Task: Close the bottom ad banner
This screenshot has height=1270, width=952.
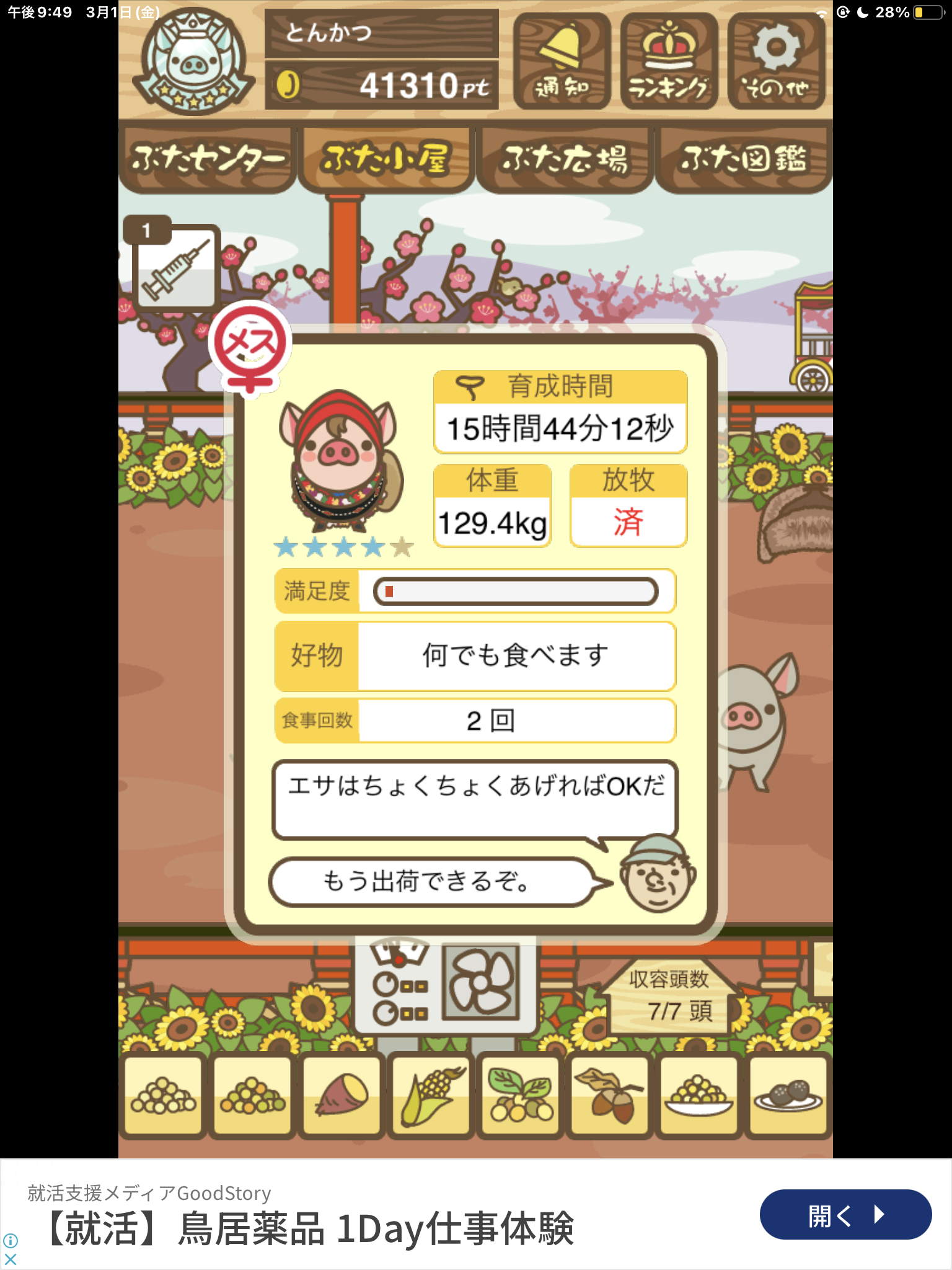Action: coord(11,1259)
